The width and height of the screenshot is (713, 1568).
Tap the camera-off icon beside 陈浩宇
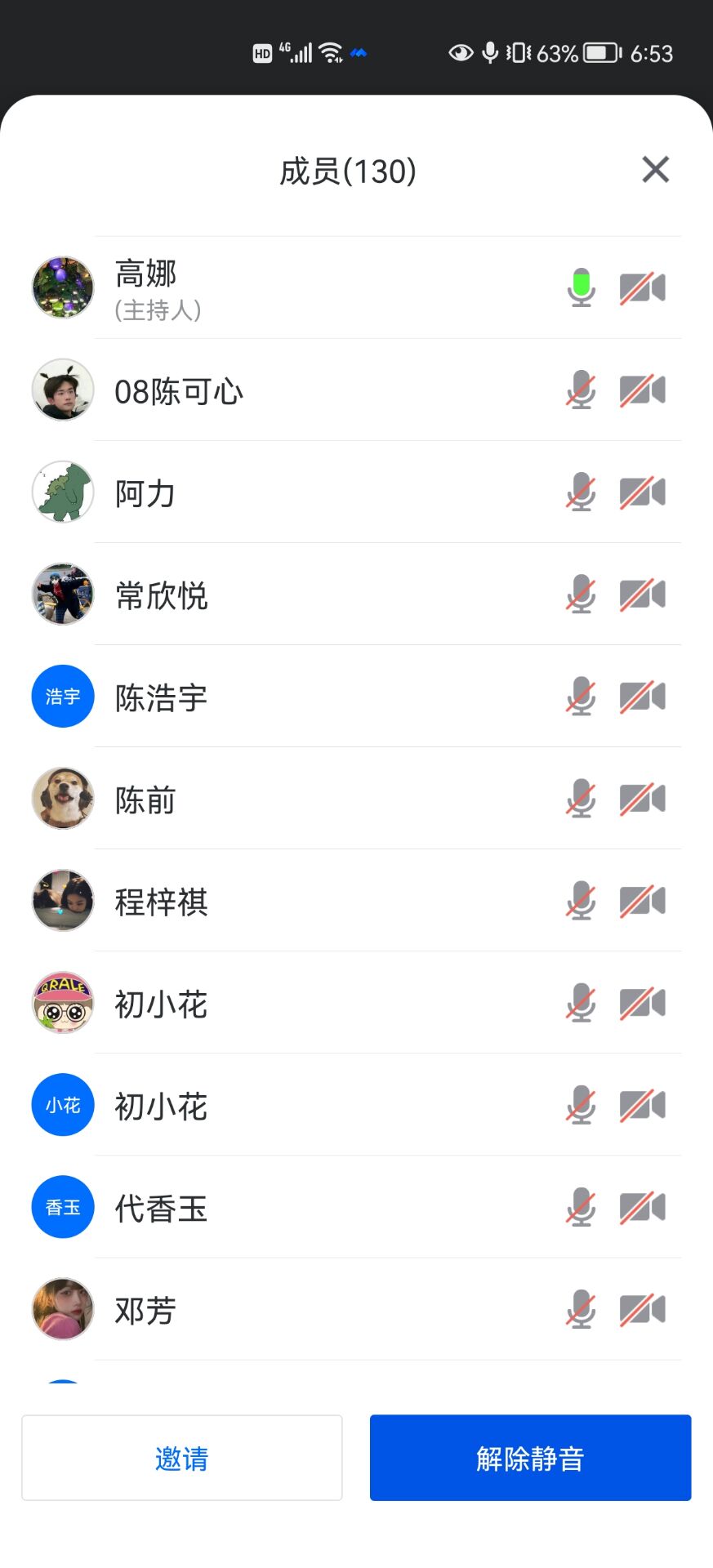point(643,697)
